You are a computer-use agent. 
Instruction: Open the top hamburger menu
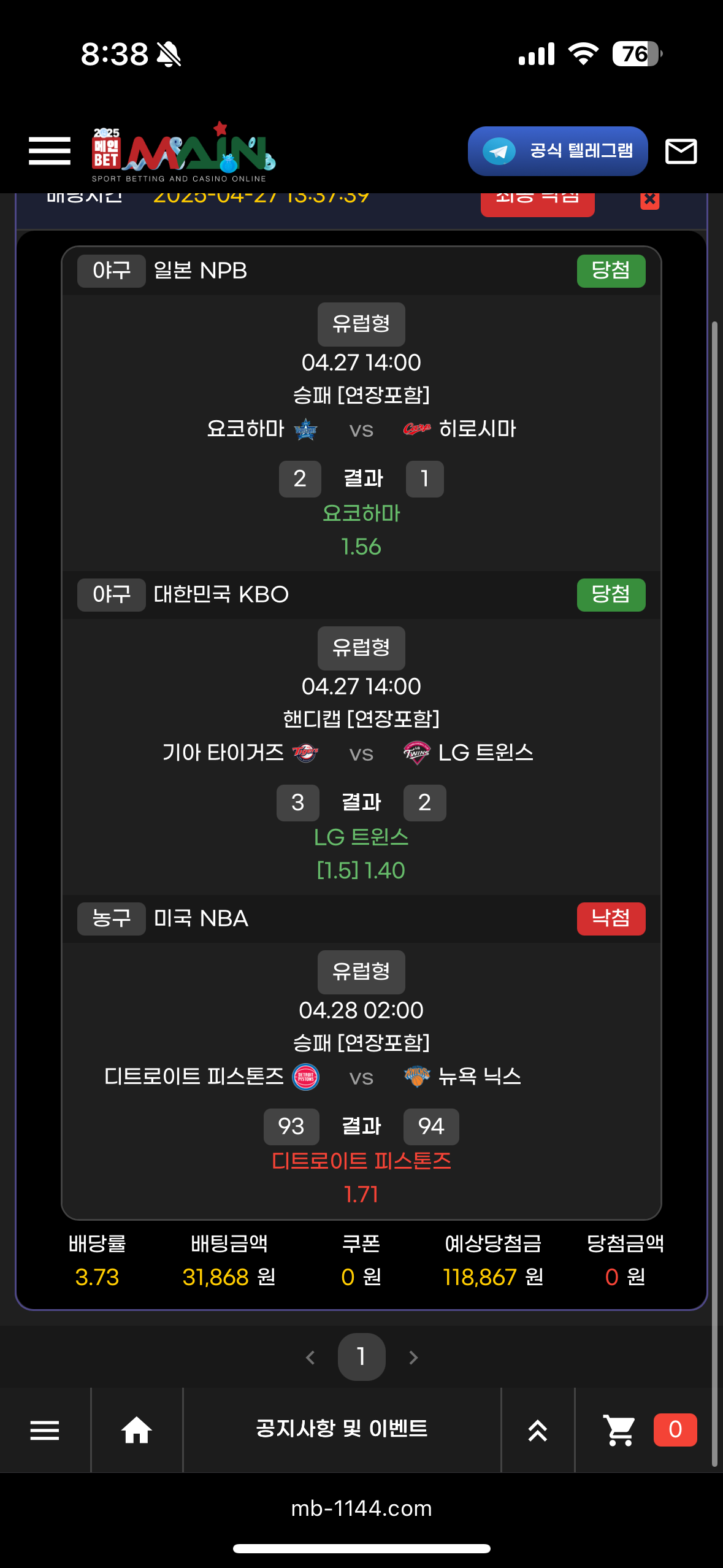[49, 151]
